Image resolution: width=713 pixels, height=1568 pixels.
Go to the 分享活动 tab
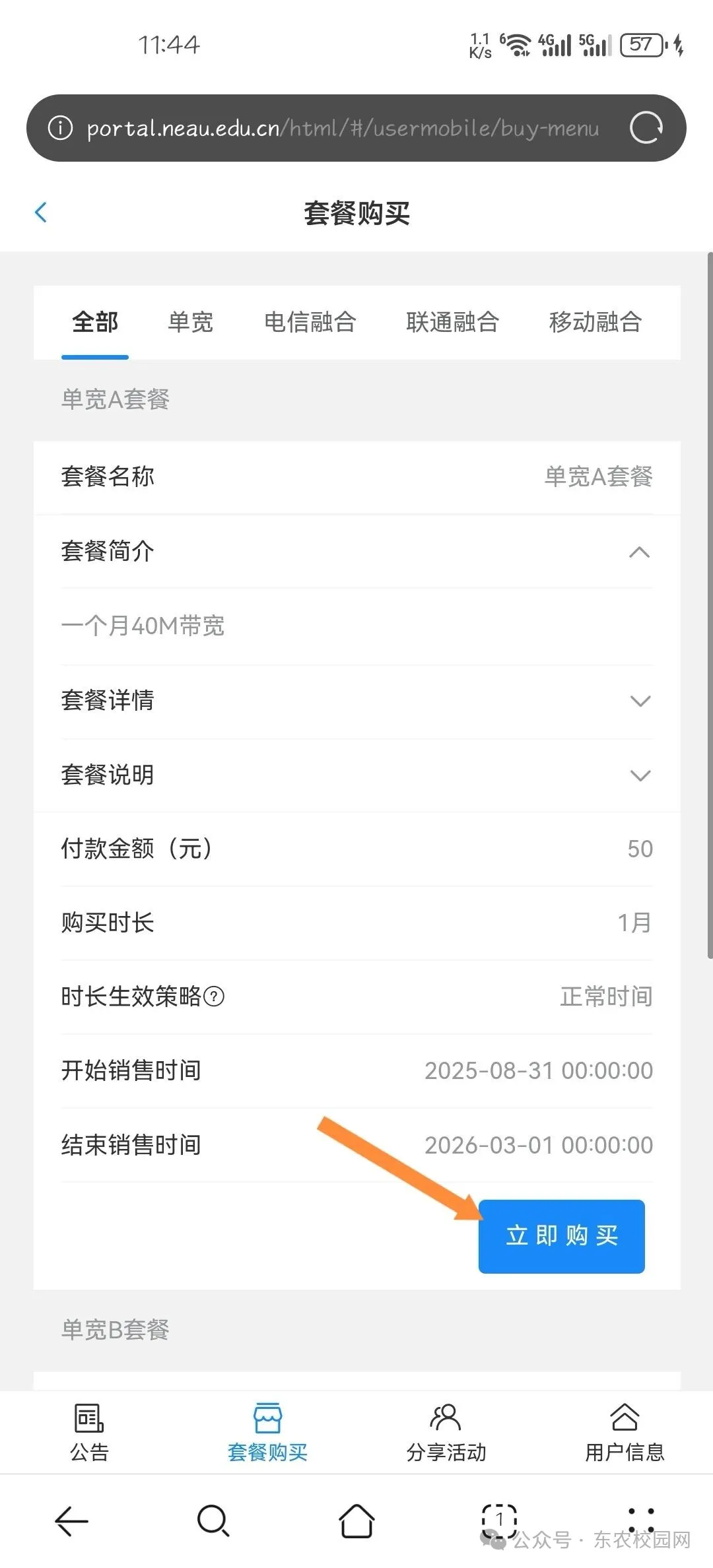pyautogui.click(x=446, y=1429)
